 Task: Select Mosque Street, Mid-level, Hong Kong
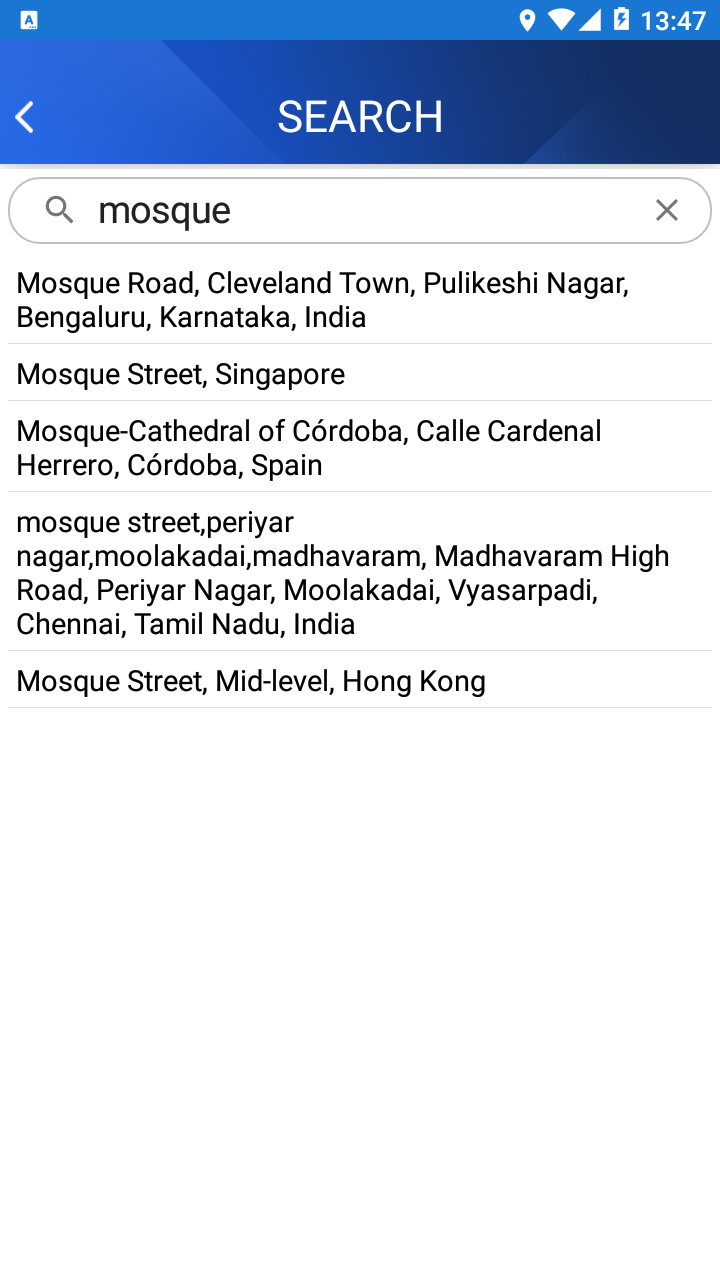click(360, 680)
